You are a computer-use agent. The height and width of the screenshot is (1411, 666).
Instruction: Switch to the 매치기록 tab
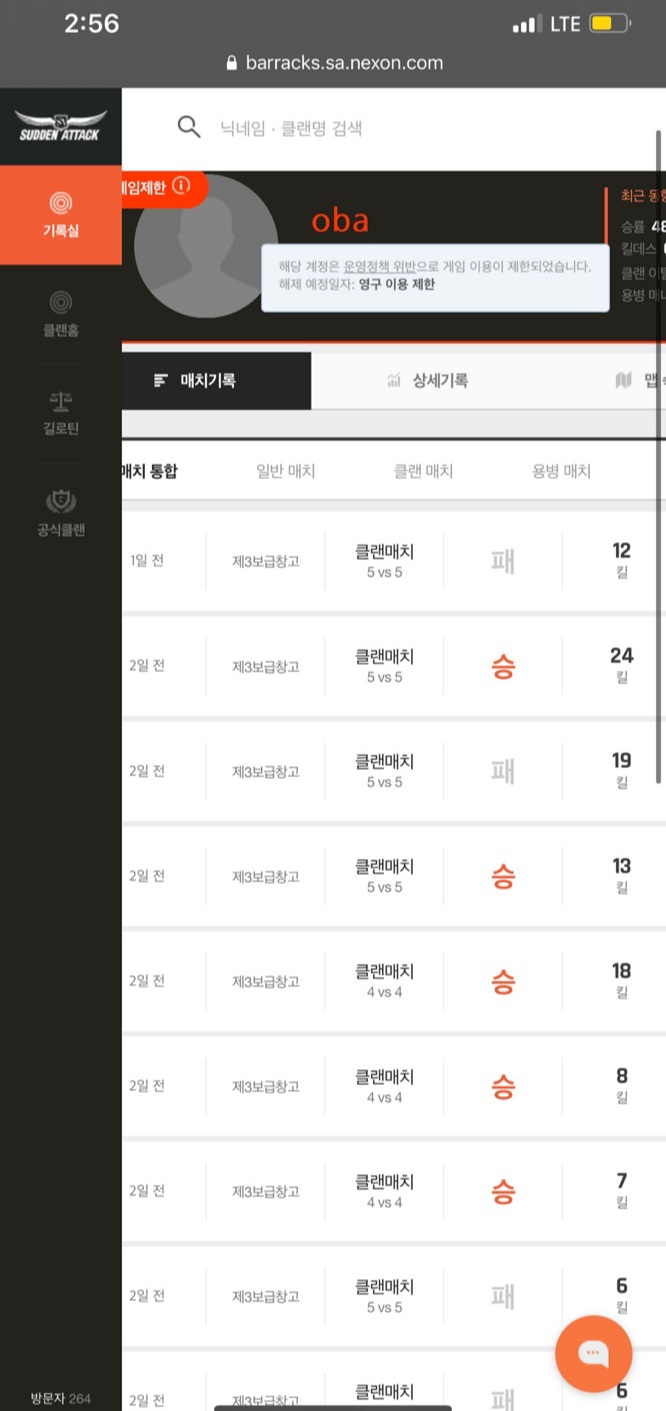(x=208, y=381)
